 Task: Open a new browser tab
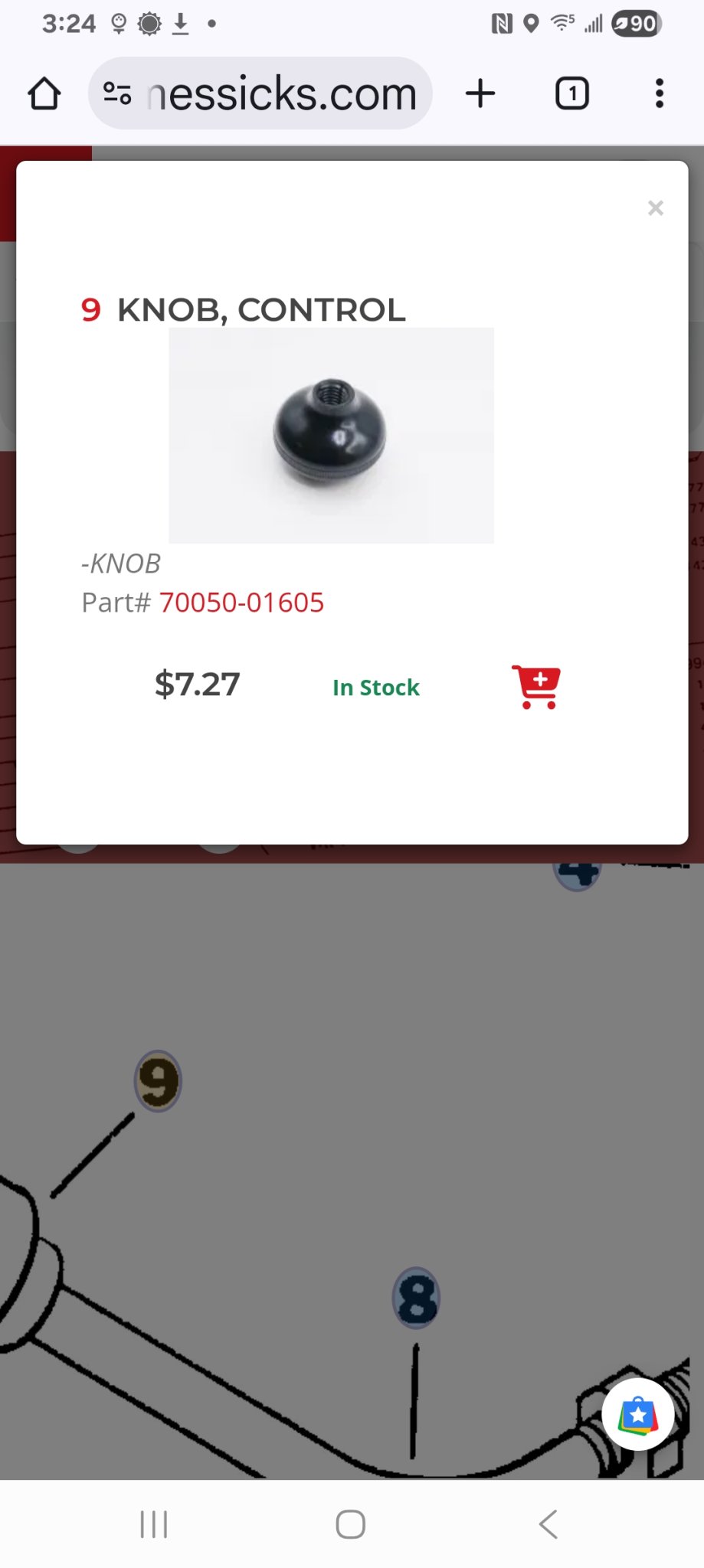tap(480, 94)
